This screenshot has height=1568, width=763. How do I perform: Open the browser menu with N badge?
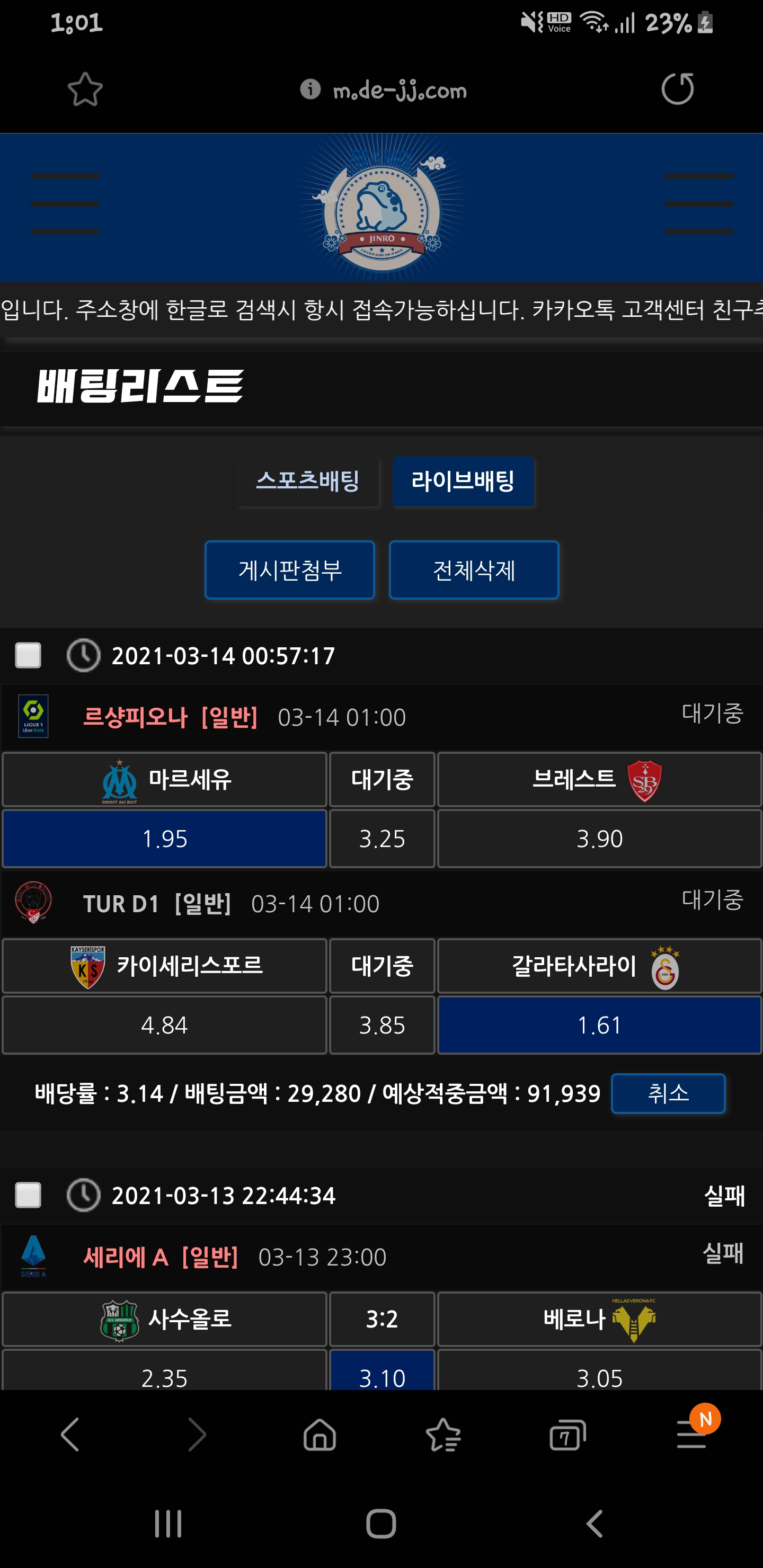coord(693,1435)
